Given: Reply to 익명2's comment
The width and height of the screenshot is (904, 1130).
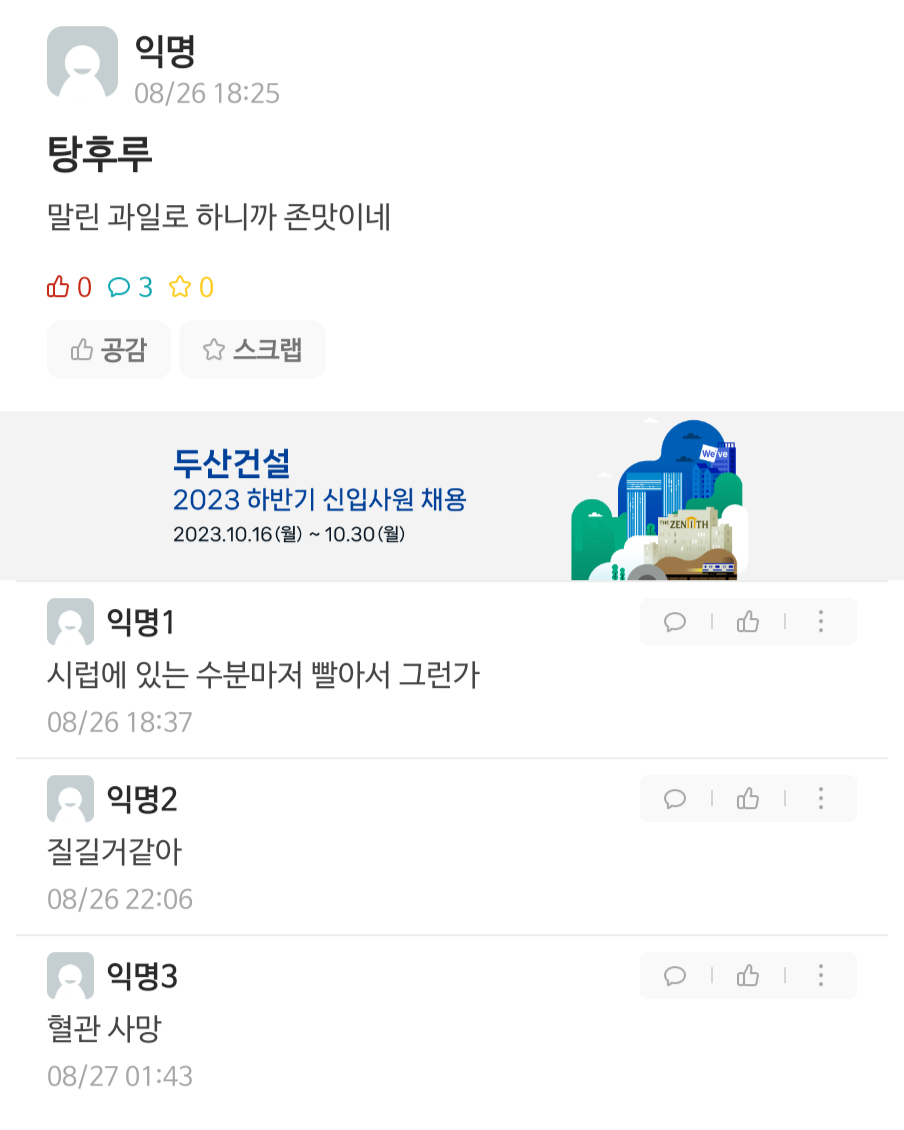Looking at the screenshot, I should tap(675, 799).
